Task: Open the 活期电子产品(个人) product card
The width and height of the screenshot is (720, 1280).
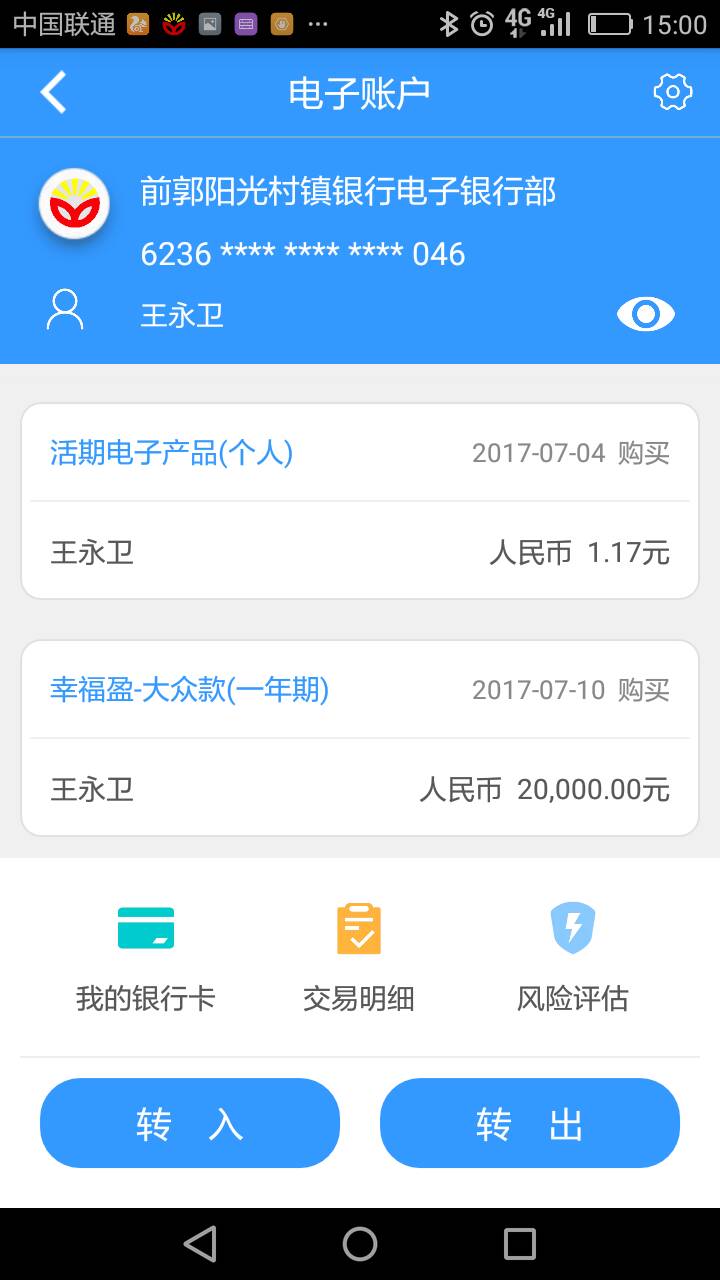Action: click(x=360, y=501)
